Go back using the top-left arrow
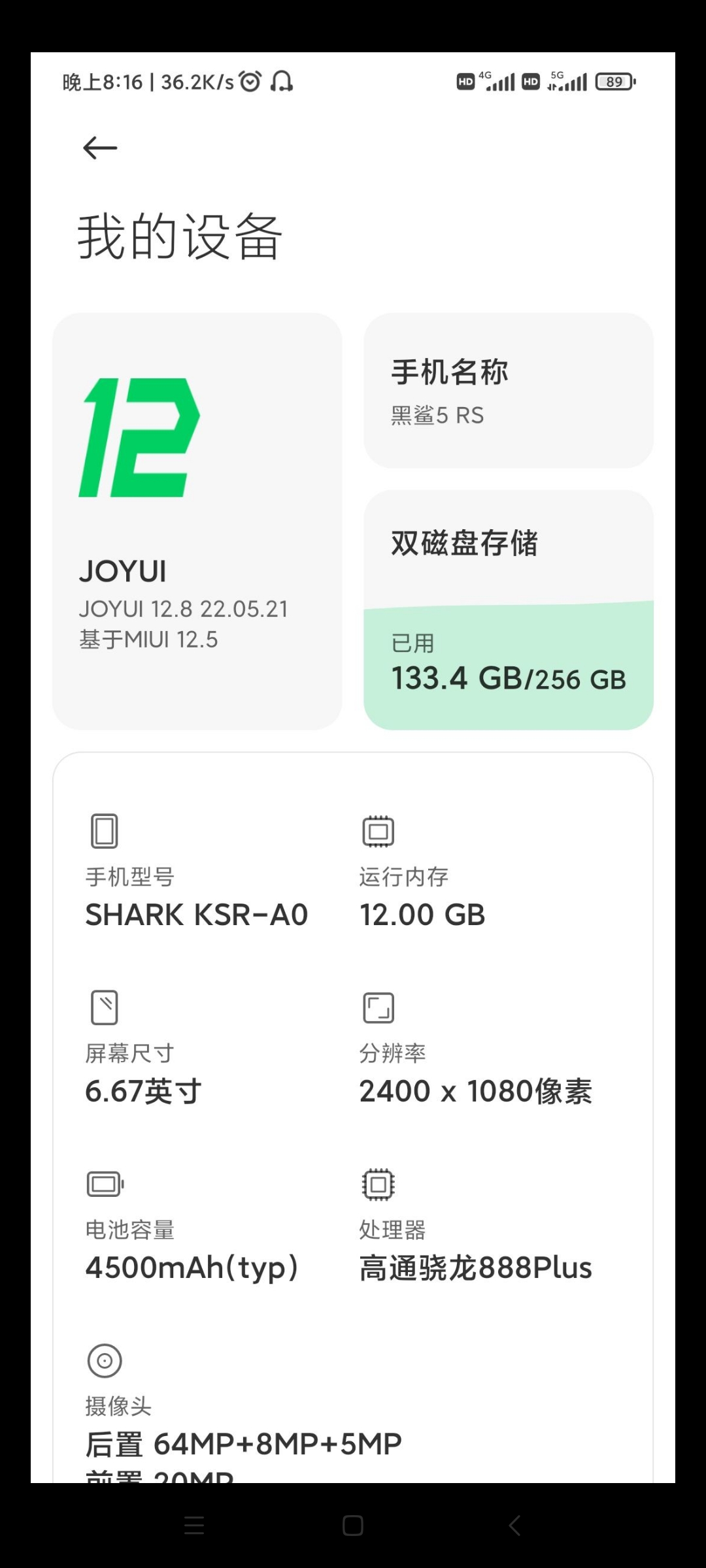 (x=100, y=148)
